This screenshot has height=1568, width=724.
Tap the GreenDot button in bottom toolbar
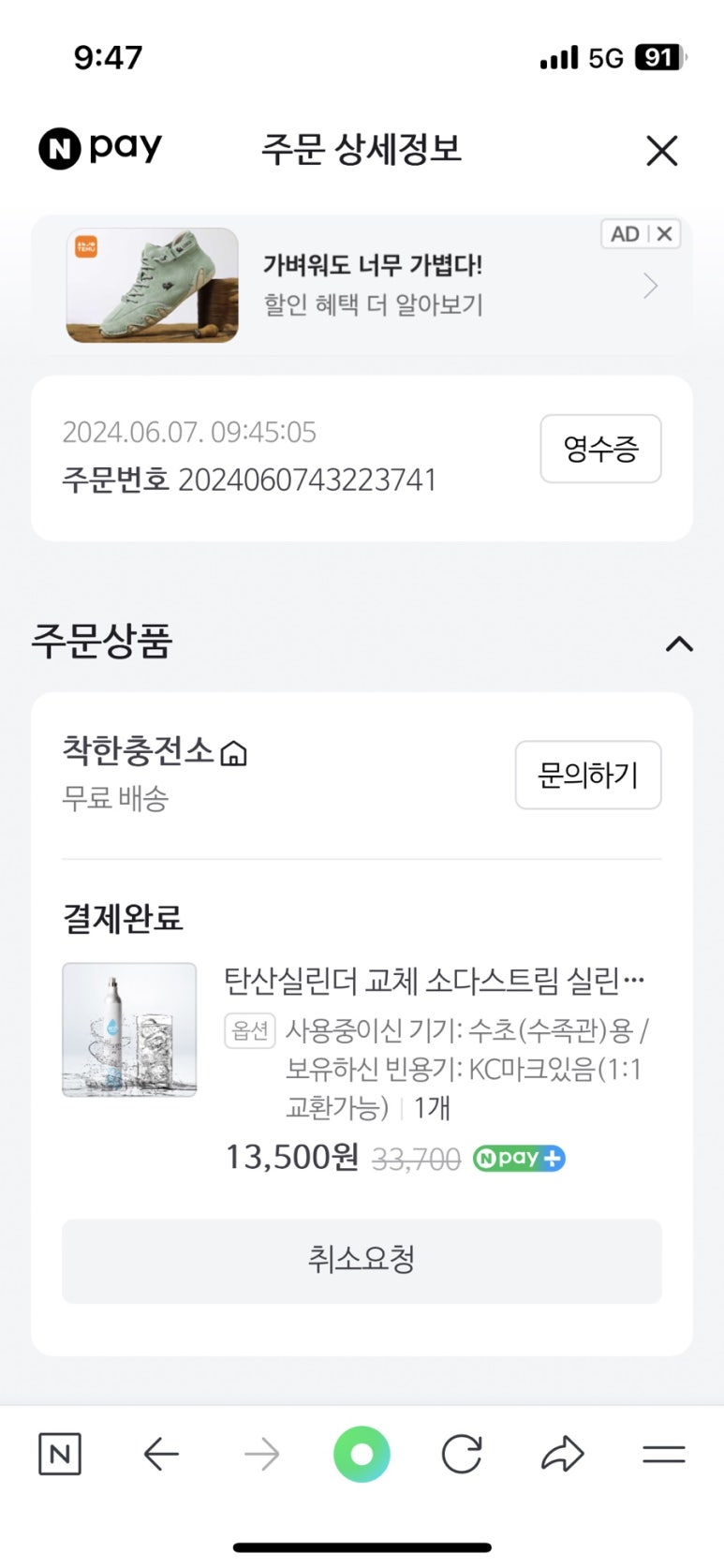pyautogui.click(x=362, y=1454)
